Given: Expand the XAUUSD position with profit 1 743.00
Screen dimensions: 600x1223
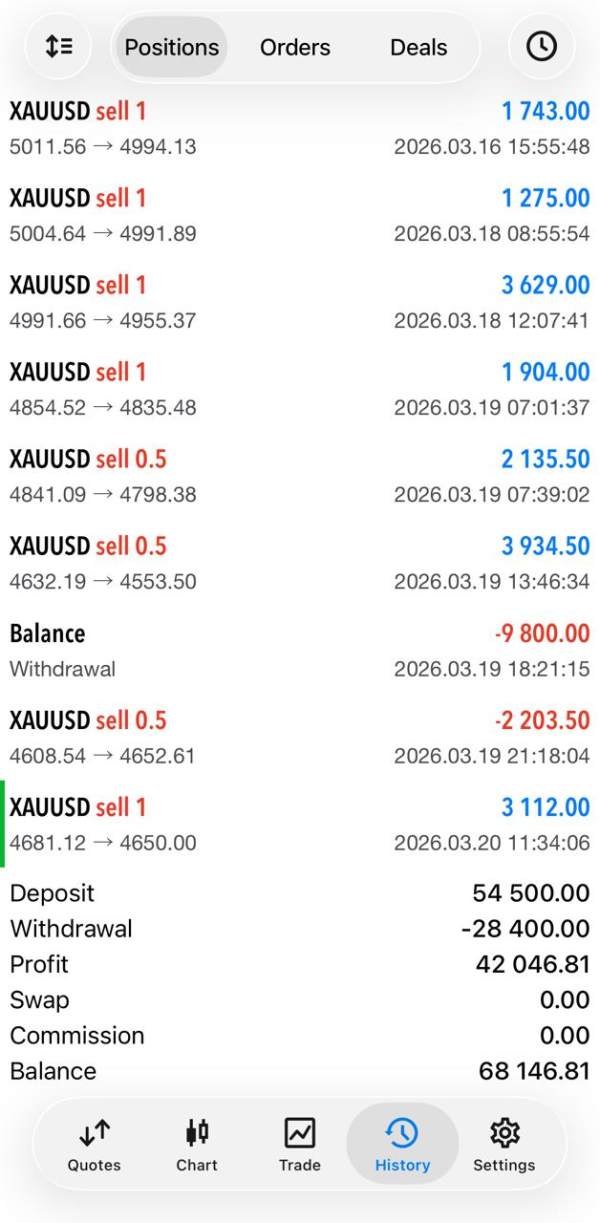Looking at the screenshot, I should (x=300, y=129).
